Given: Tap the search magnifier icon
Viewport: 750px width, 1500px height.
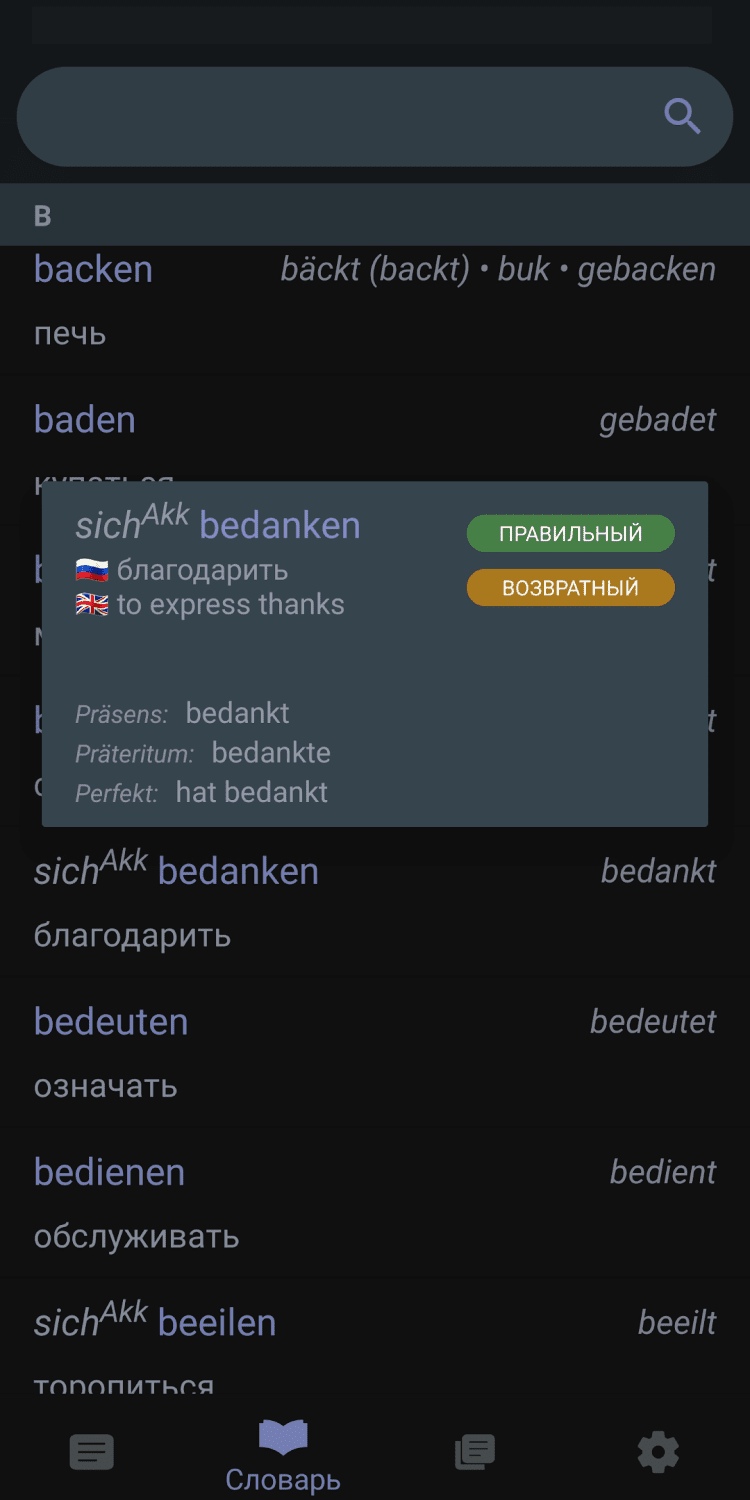Looking at the screenshot, I should [x=683, y=117].
